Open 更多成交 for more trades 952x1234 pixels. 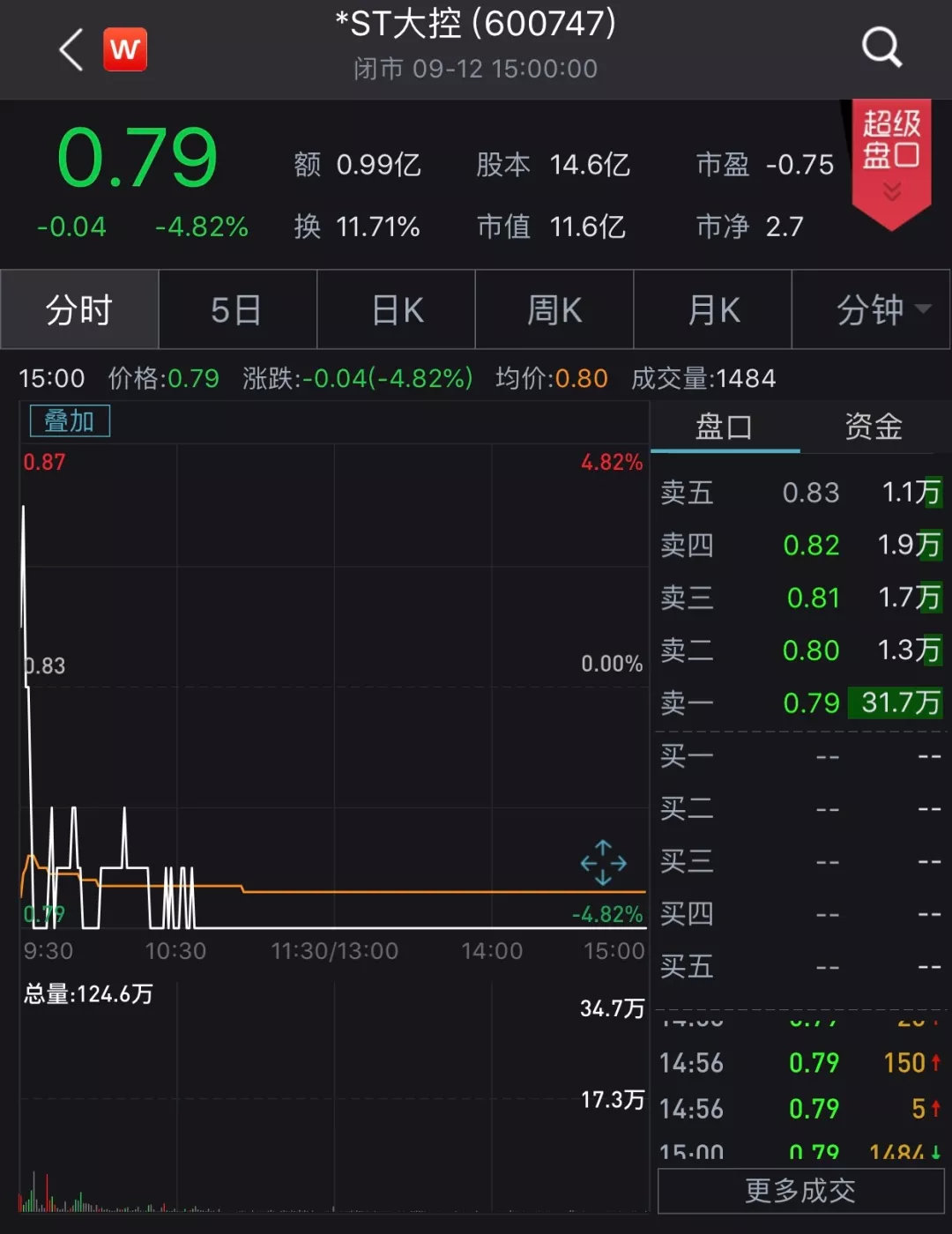pos(800,1191)
